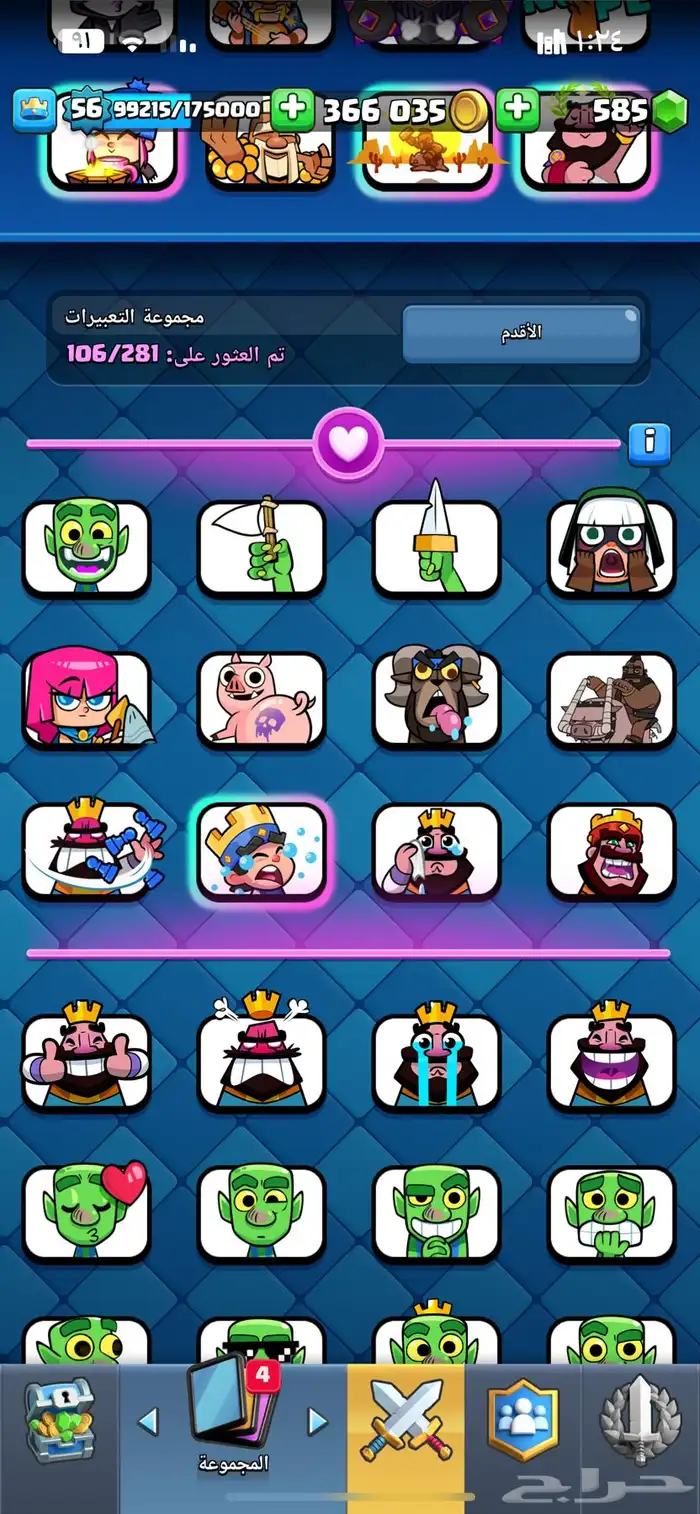Tap the blue crown level badge

(34, 109)
